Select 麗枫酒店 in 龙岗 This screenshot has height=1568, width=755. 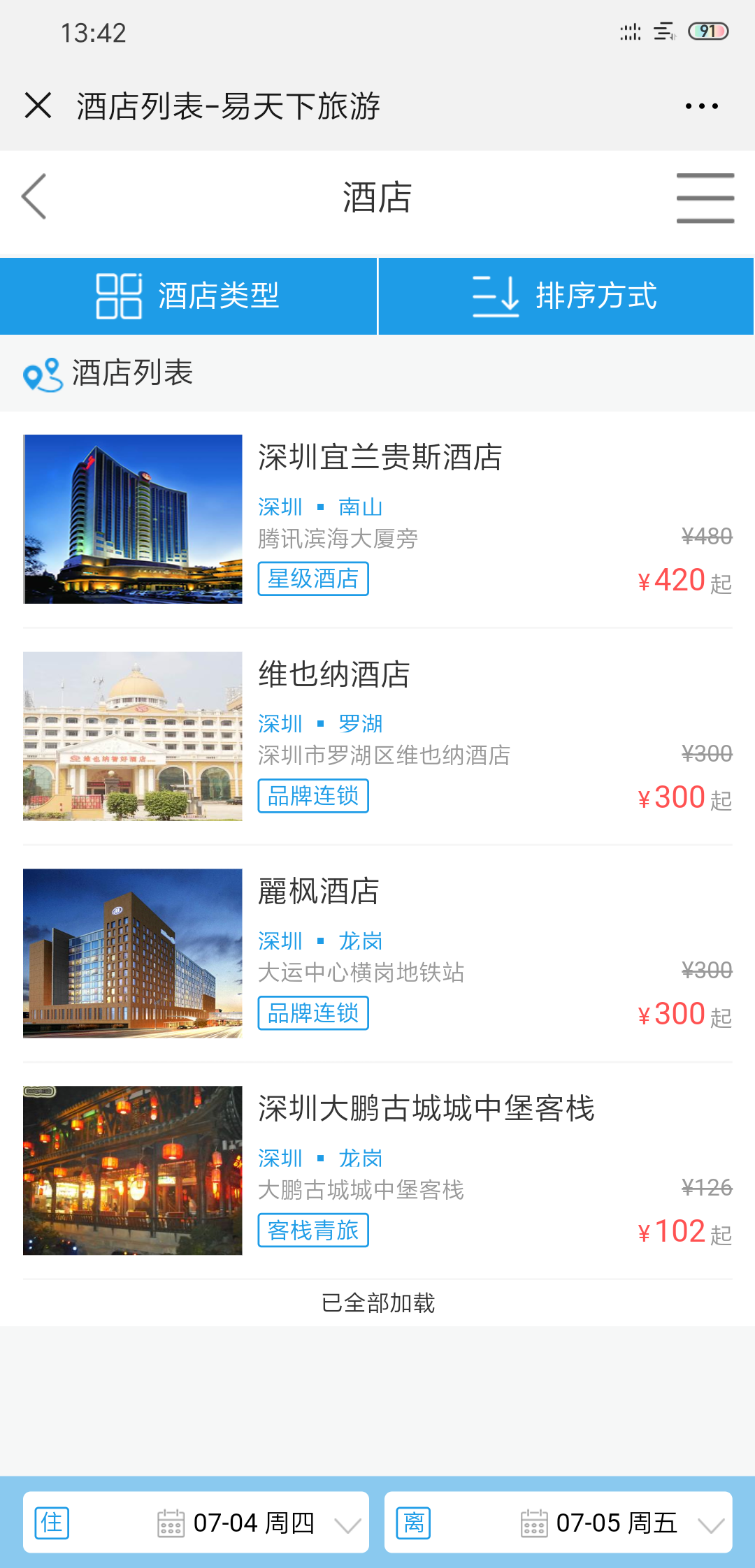tap(319, 892)
